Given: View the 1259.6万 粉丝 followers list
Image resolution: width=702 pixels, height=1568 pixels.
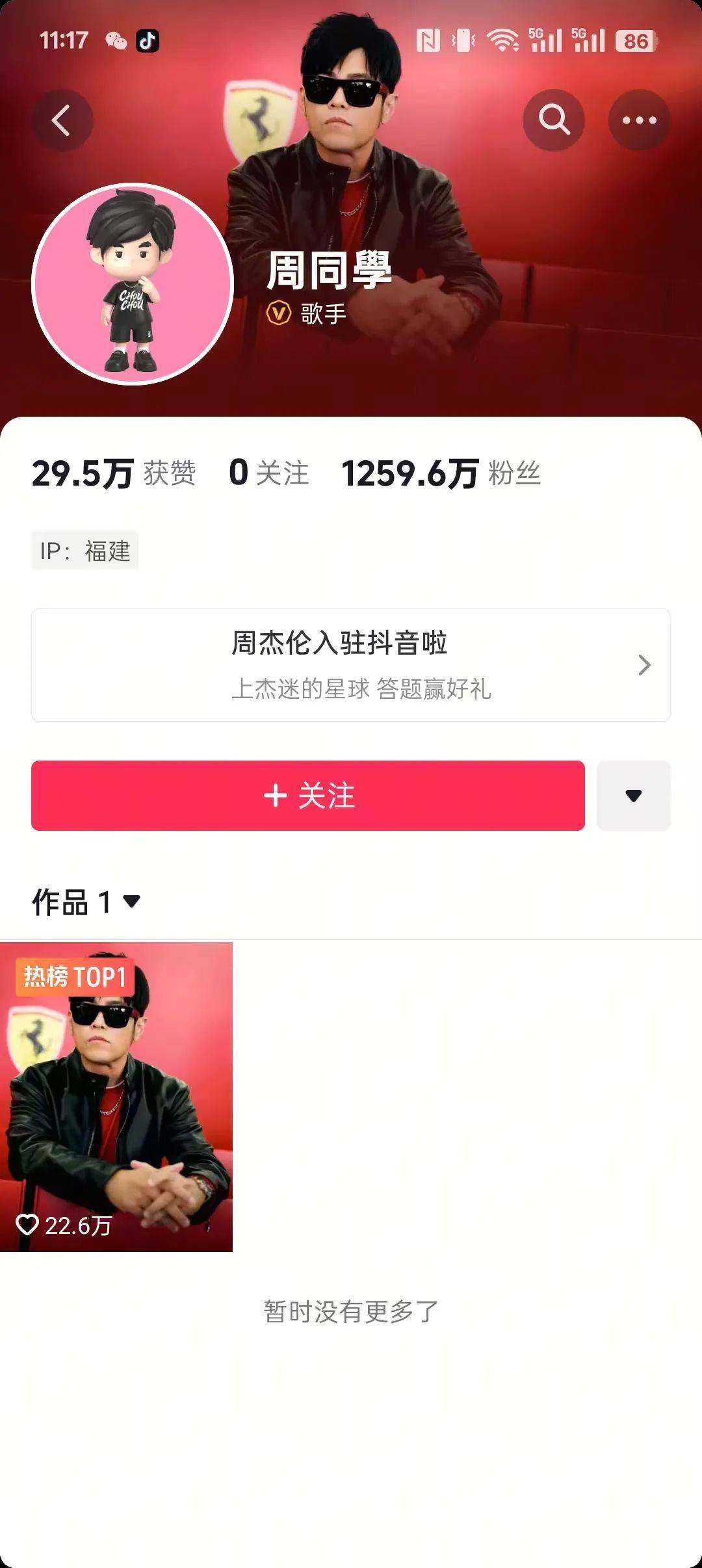Looking at the screenshot, I should coord(441,473).
